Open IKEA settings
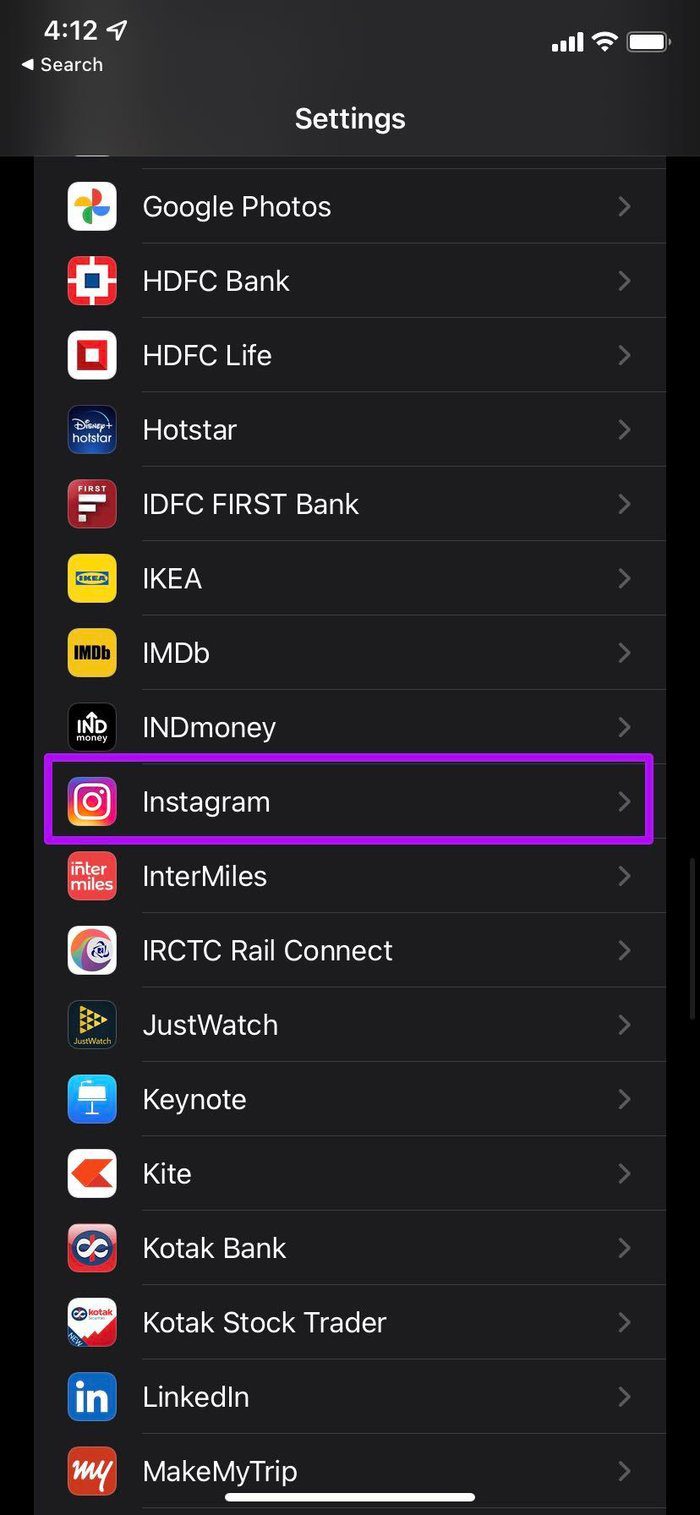700x1515 pixels. (350, 578)
